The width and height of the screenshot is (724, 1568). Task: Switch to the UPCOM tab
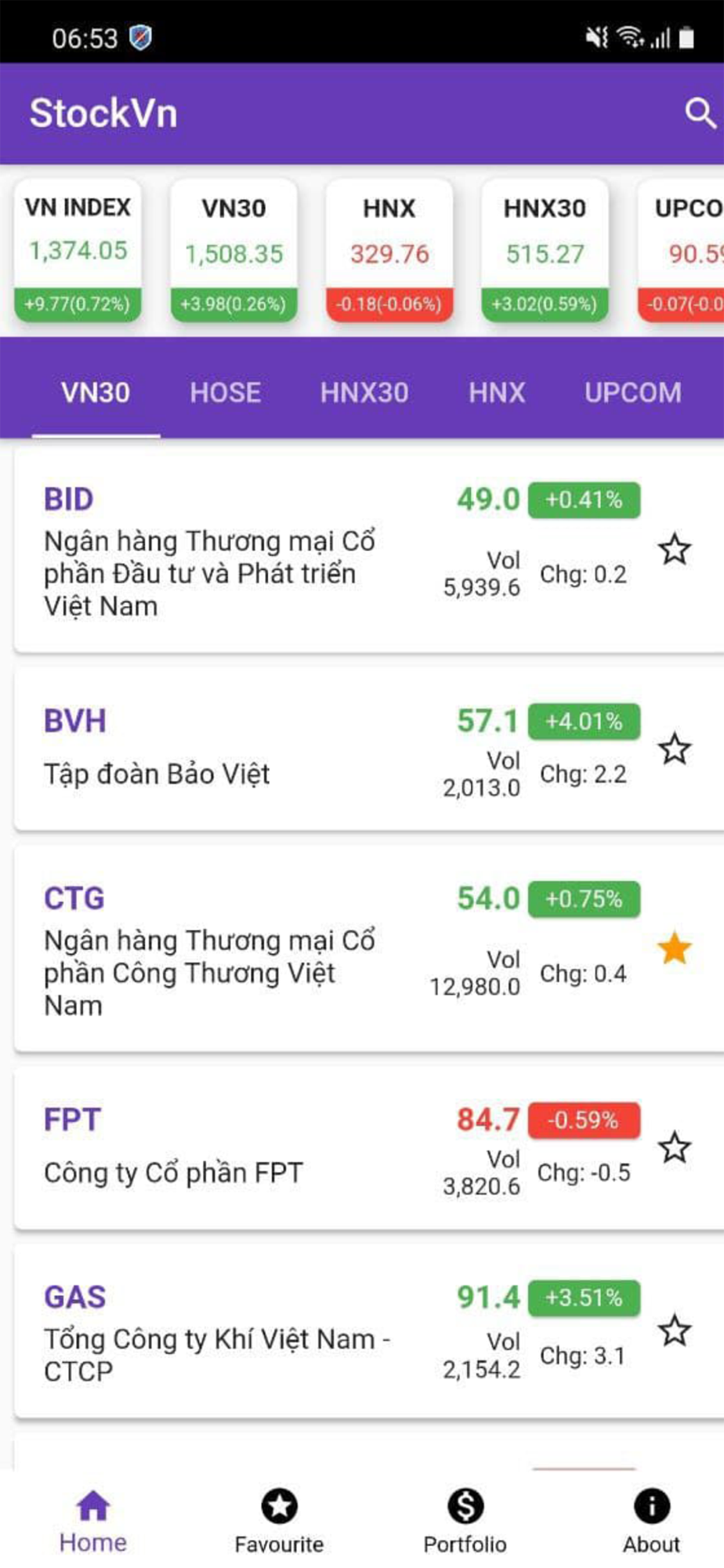coord(633,393)
